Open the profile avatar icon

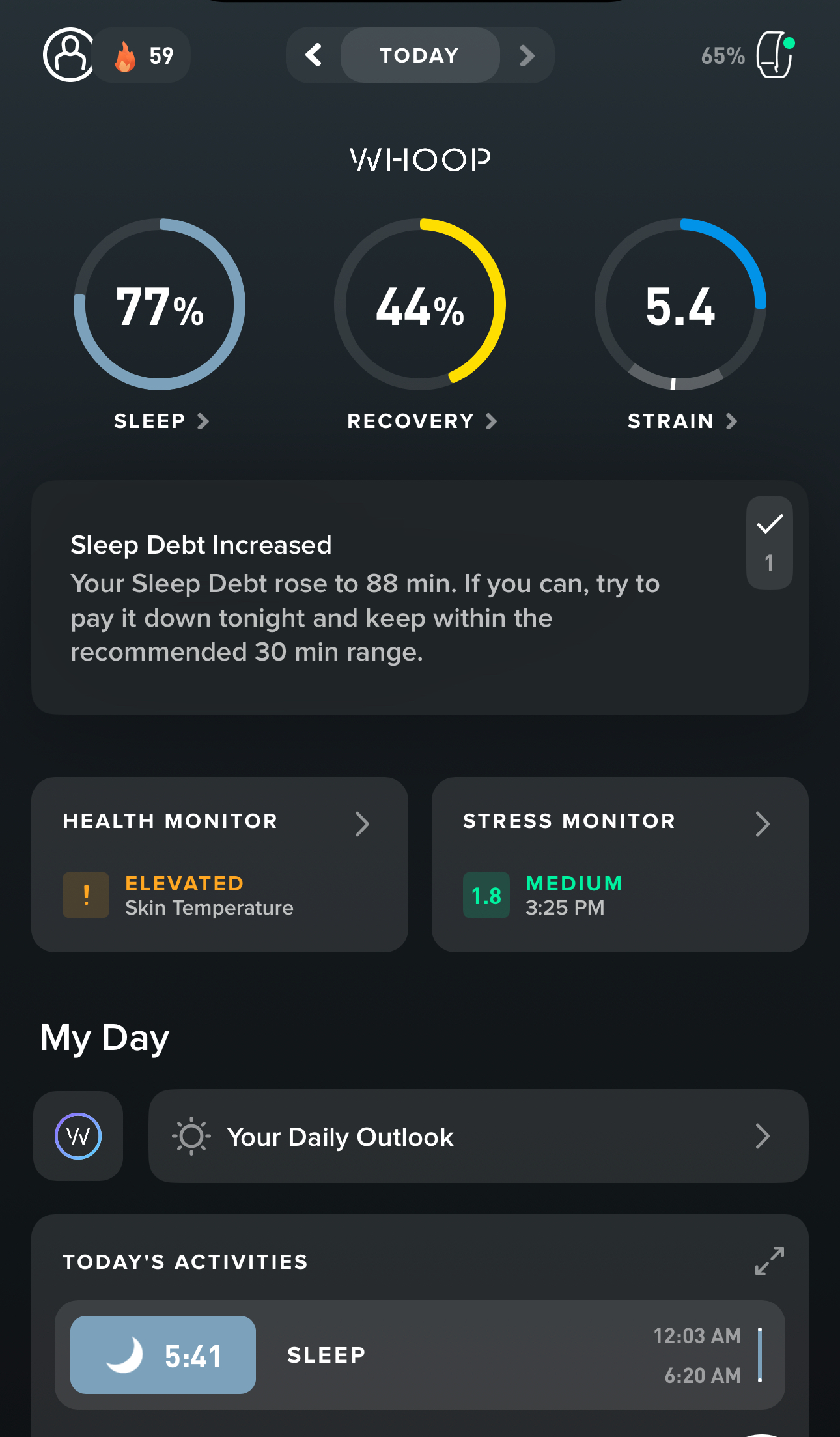[x=68, y=55]
